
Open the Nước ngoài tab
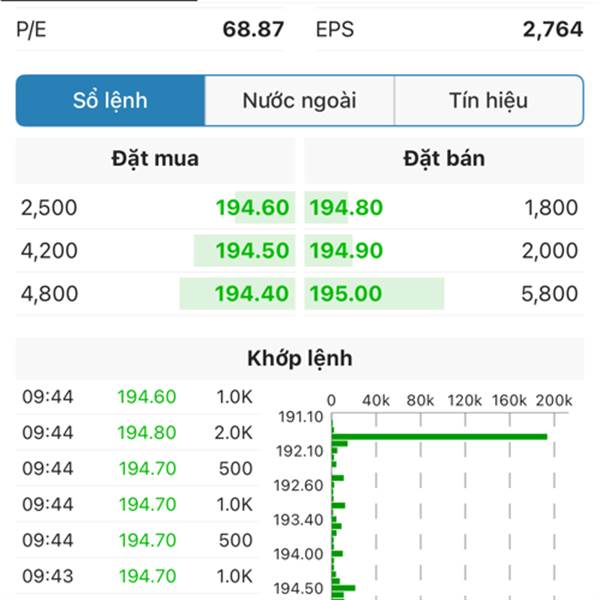pyautogui.click(x=299, y=101)
